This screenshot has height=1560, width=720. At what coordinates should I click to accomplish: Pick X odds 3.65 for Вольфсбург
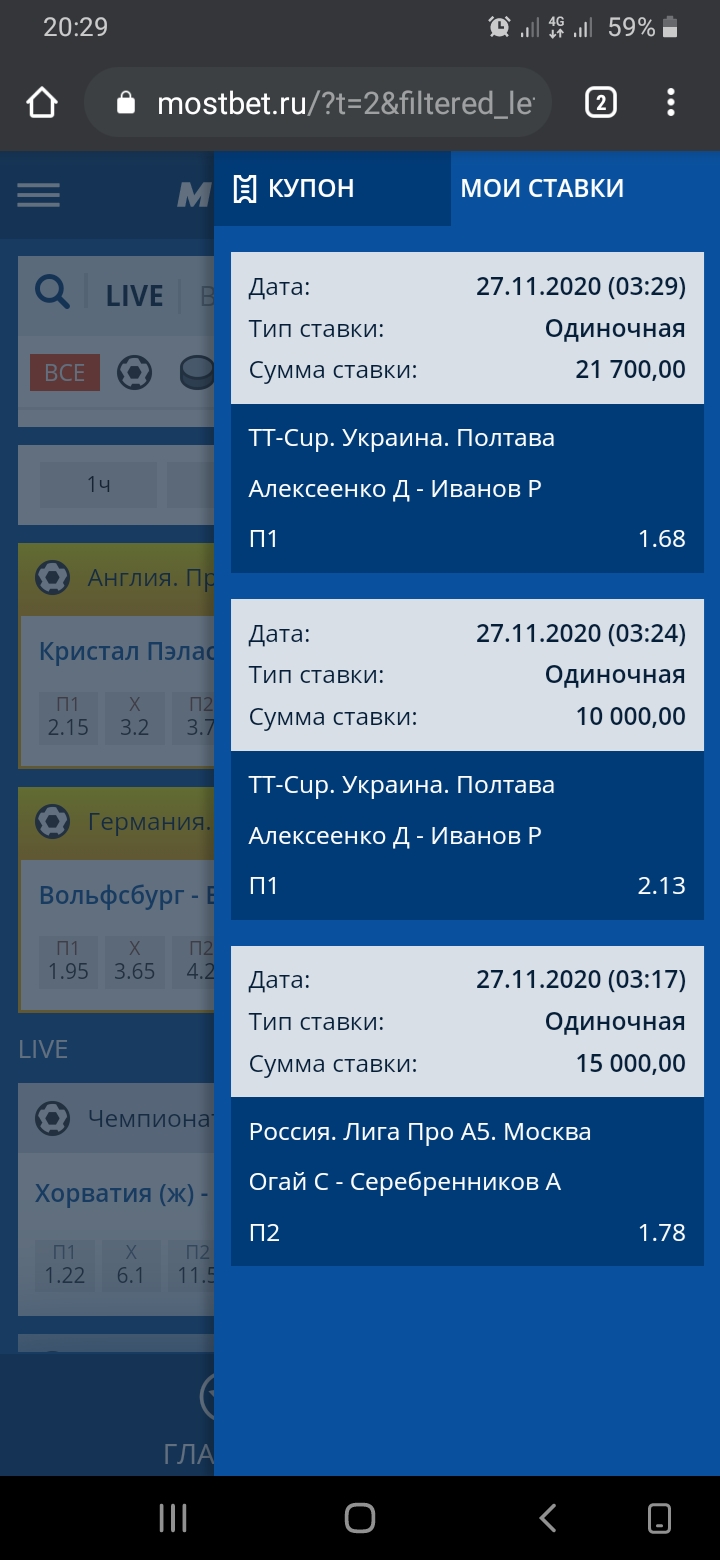coord(134,961)
